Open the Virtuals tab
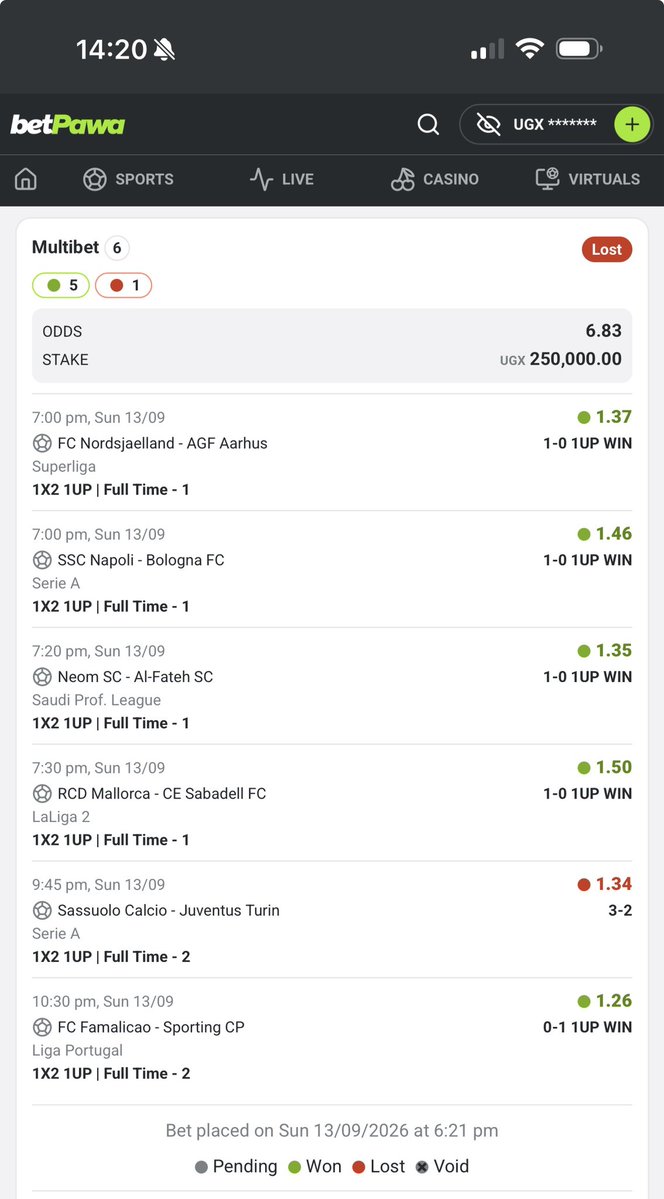Screen dimensions: 664x1199 [x=588, y=179]
